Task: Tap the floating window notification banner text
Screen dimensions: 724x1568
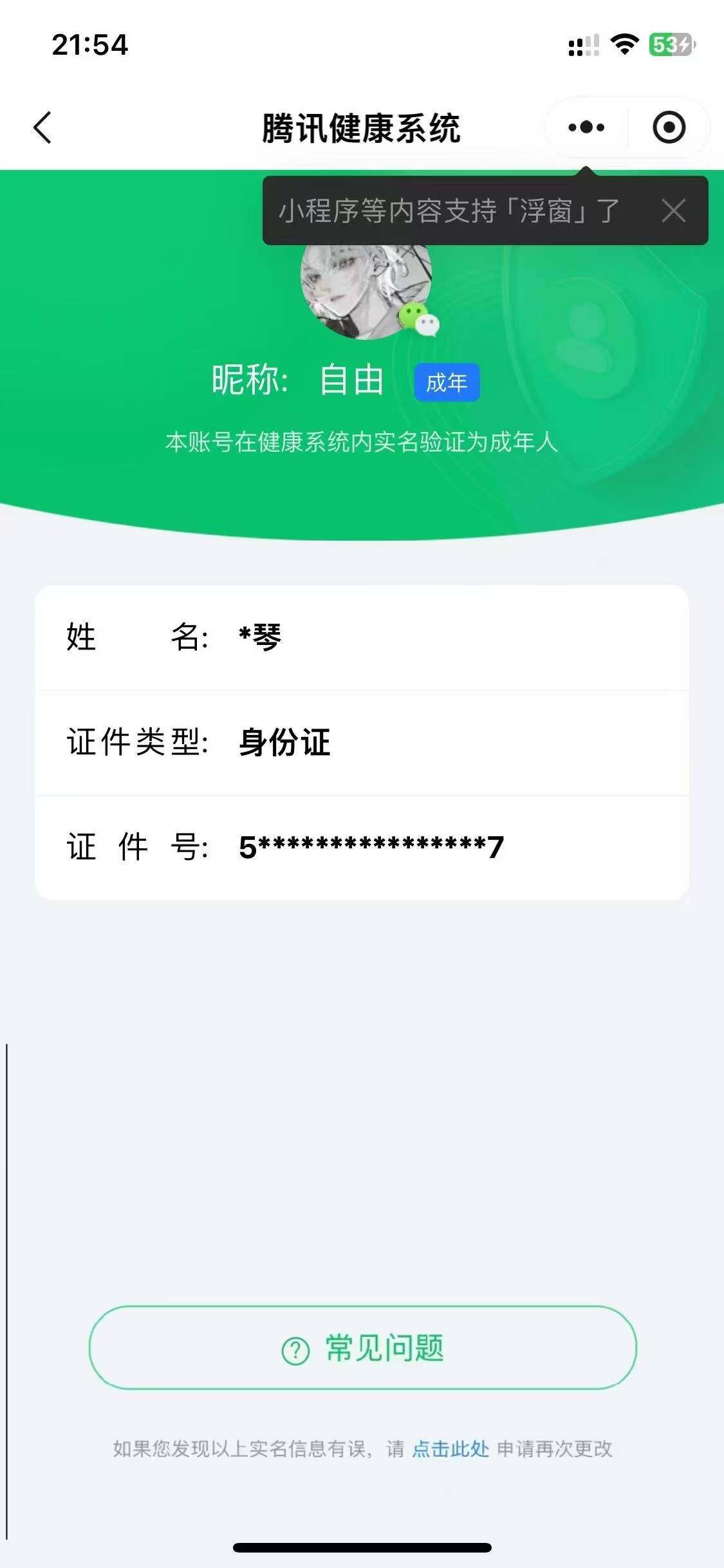Action: coord(449,209)
